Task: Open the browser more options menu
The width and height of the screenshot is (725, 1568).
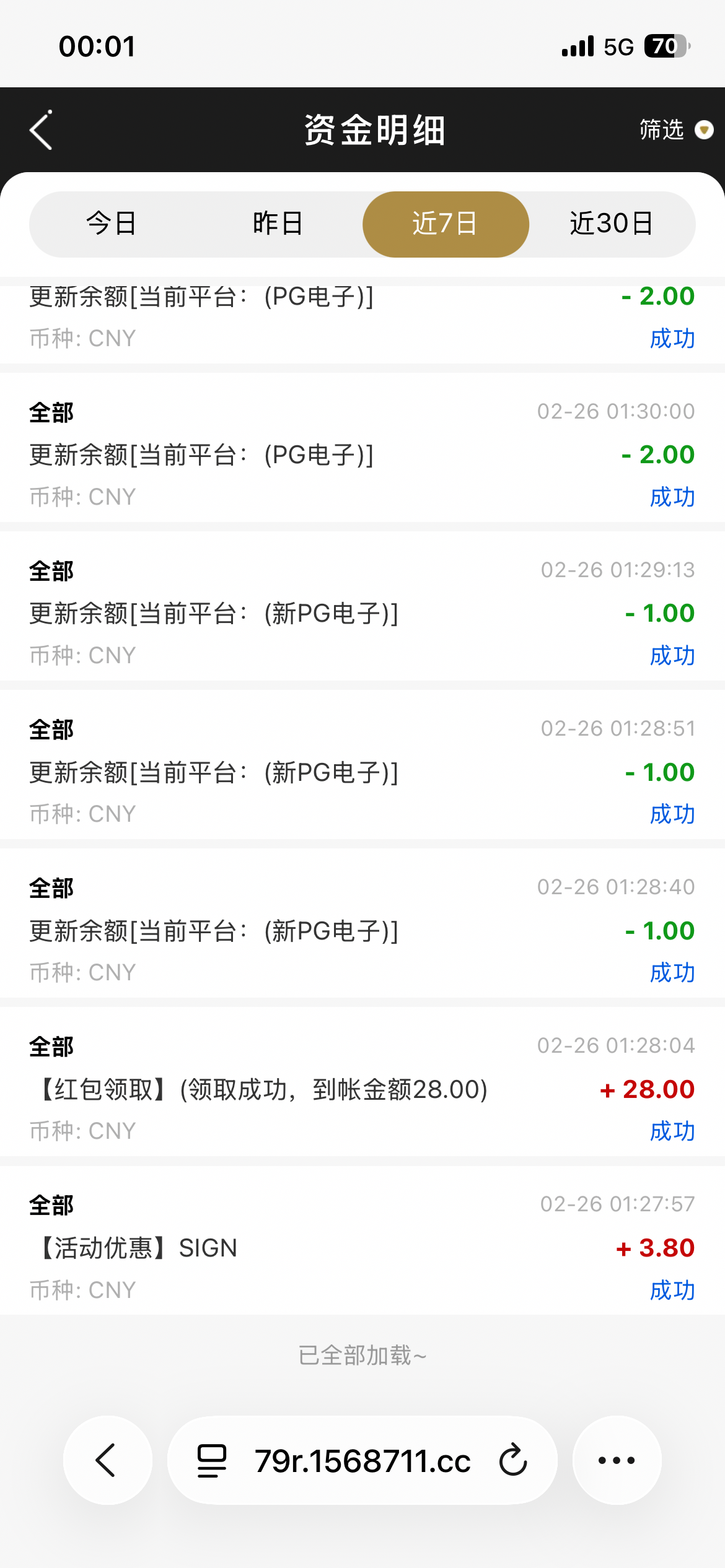Action: (x=617, y=1460)
